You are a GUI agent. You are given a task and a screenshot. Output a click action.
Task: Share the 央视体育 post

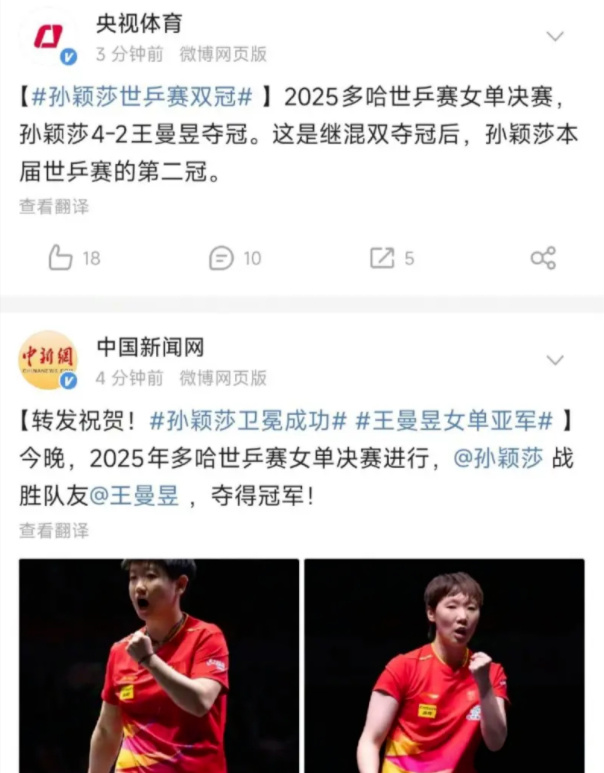point(543,258)
